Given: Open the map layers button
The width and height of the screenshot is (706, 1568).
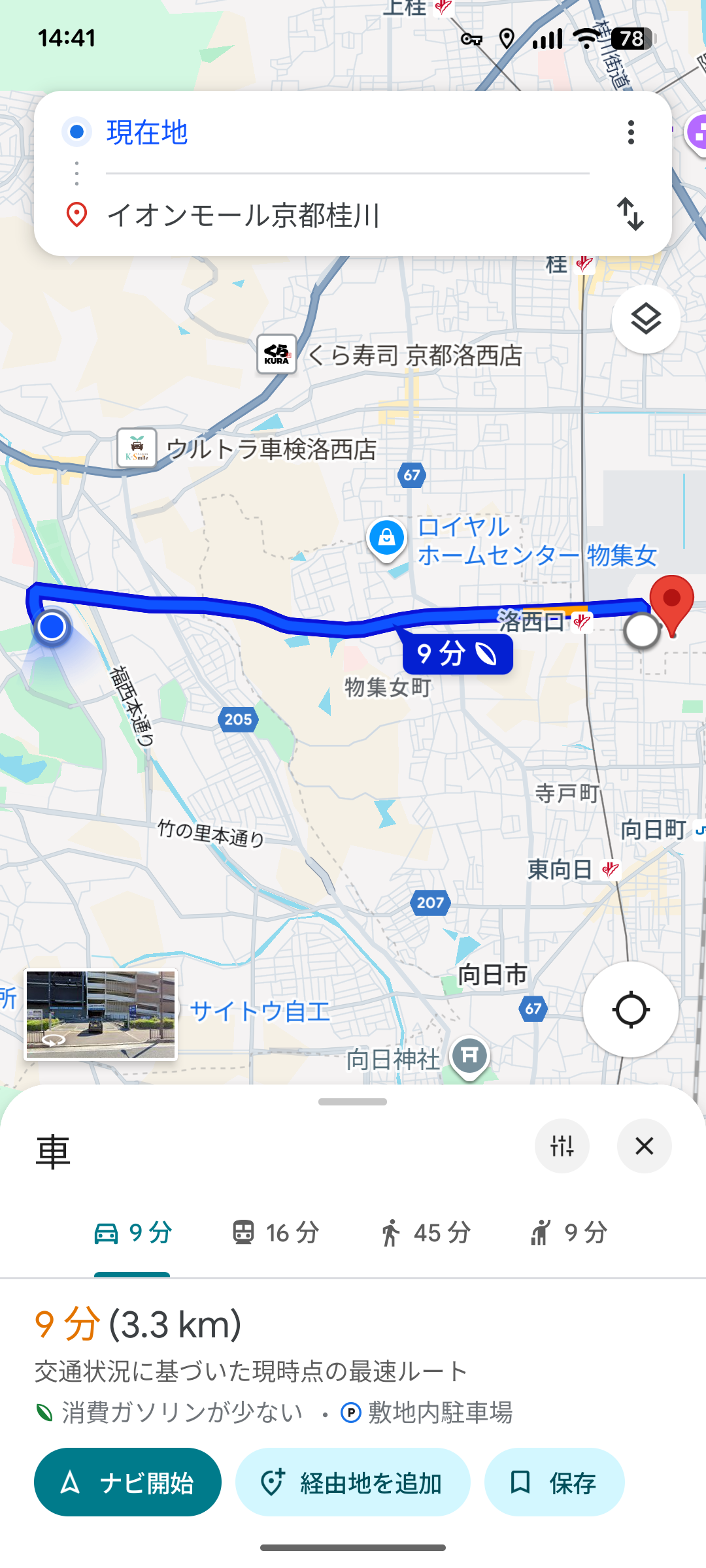Looking at the screenshot, I should tap(646, 319).
